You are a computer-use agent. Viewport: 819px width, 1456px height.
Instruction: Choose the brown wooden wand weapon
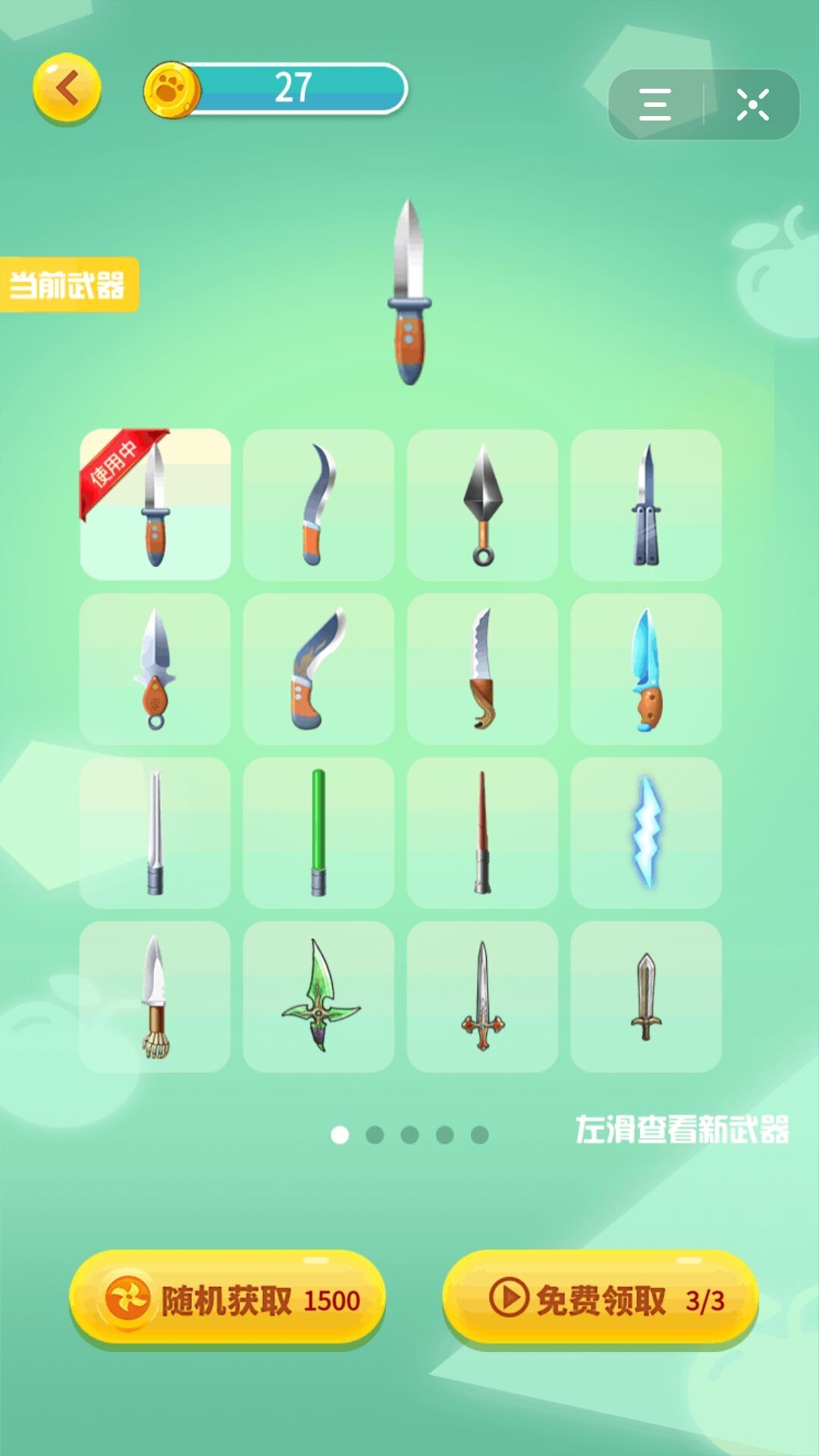(482, 833)
